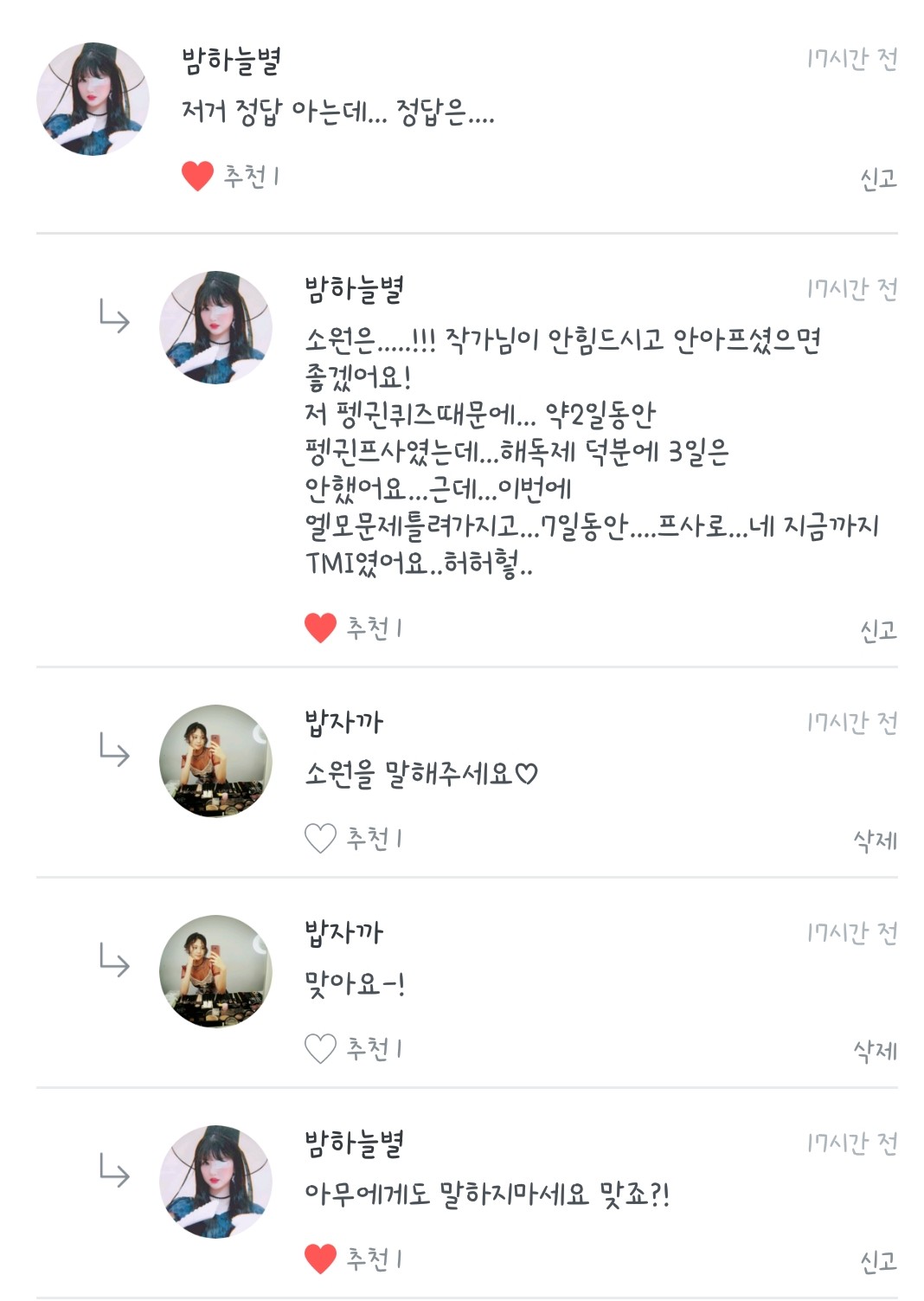This screenshot has height=1301, width=924.
Task: Unlike the comment "저거 정답 아는데... 정답은...."
Action: pyautogui.click(x=197, y=176)
